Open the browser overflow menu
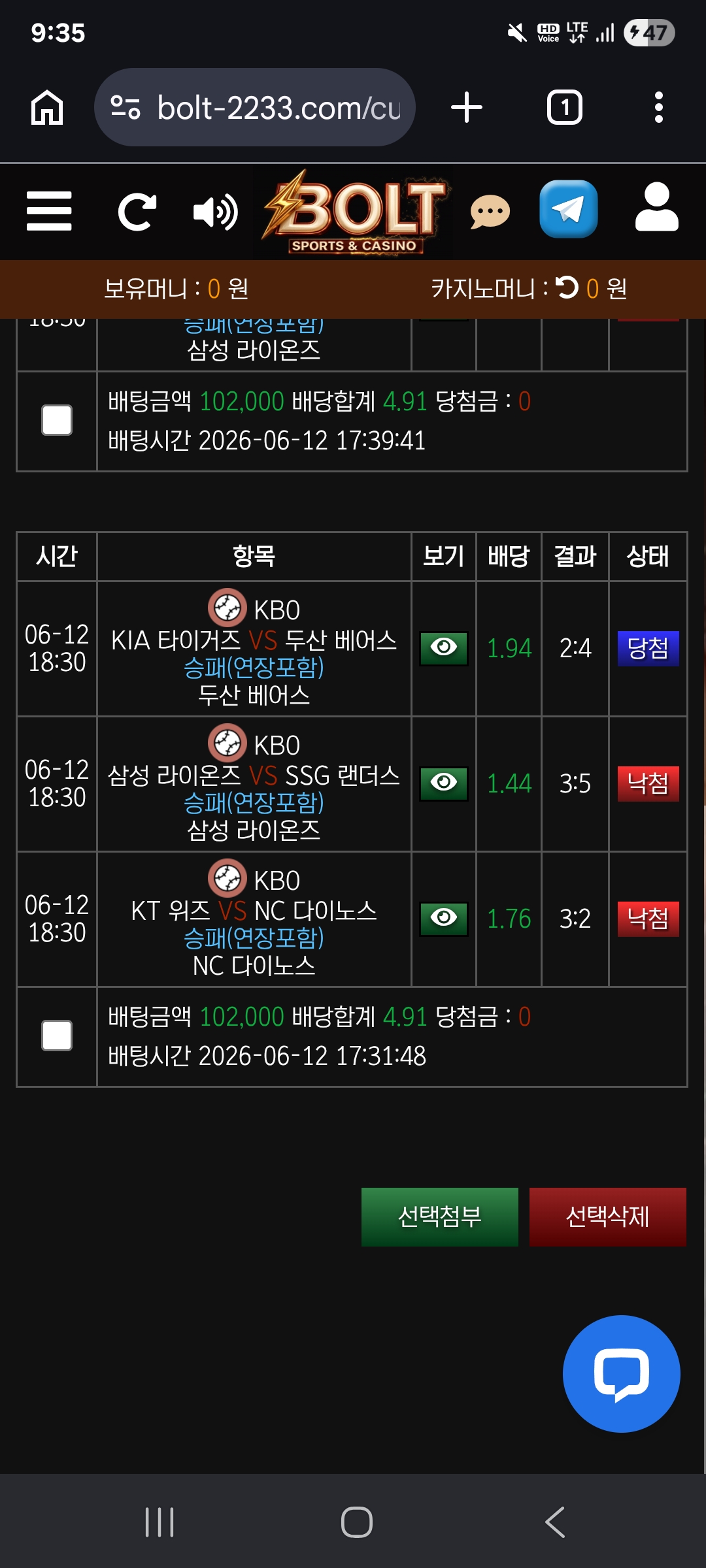Image resolution: width=706 pixels, height=1568 pixels. [x=659, y=107]
